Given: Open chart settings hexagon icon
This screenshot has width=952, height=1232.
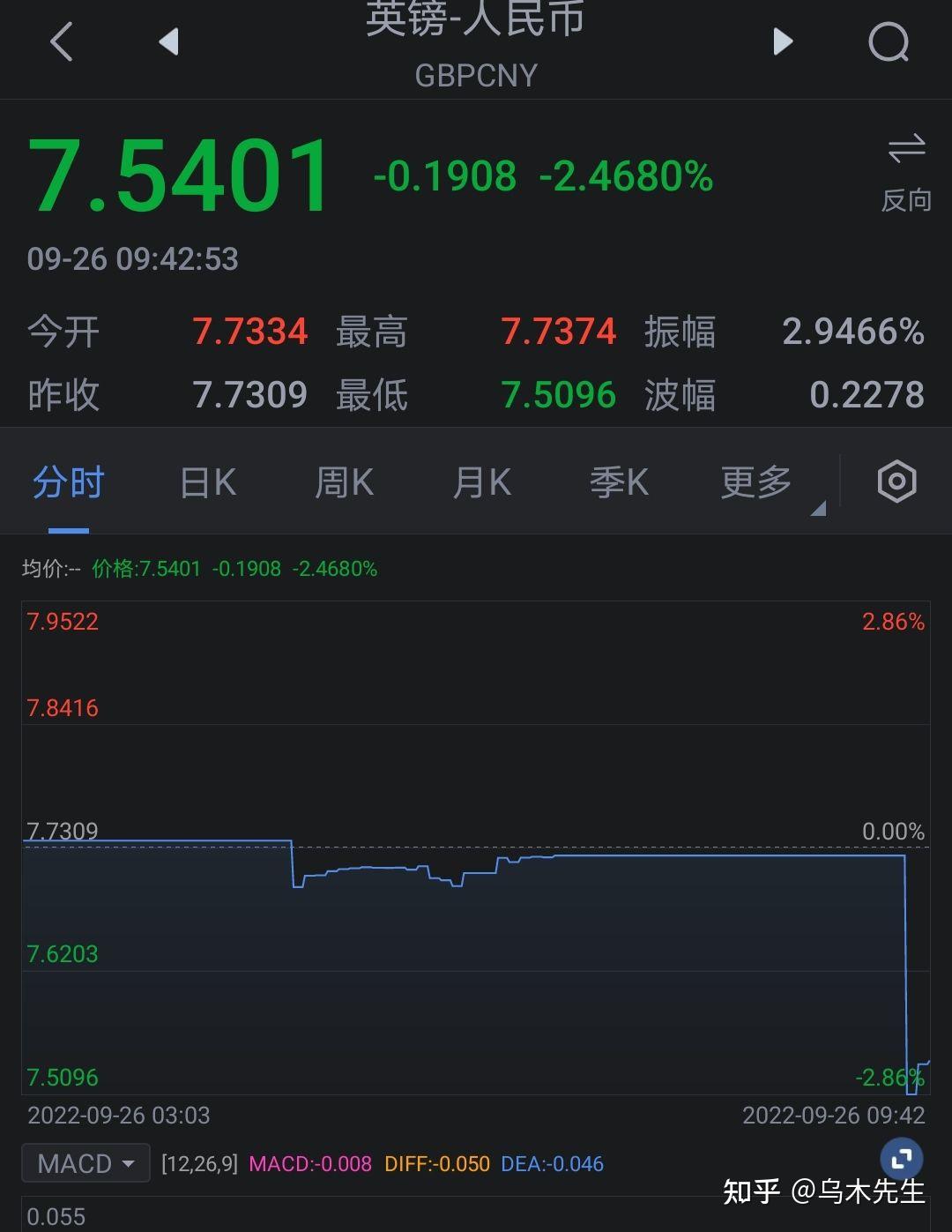Looking at the screenshot, I should tap(896, 482).
